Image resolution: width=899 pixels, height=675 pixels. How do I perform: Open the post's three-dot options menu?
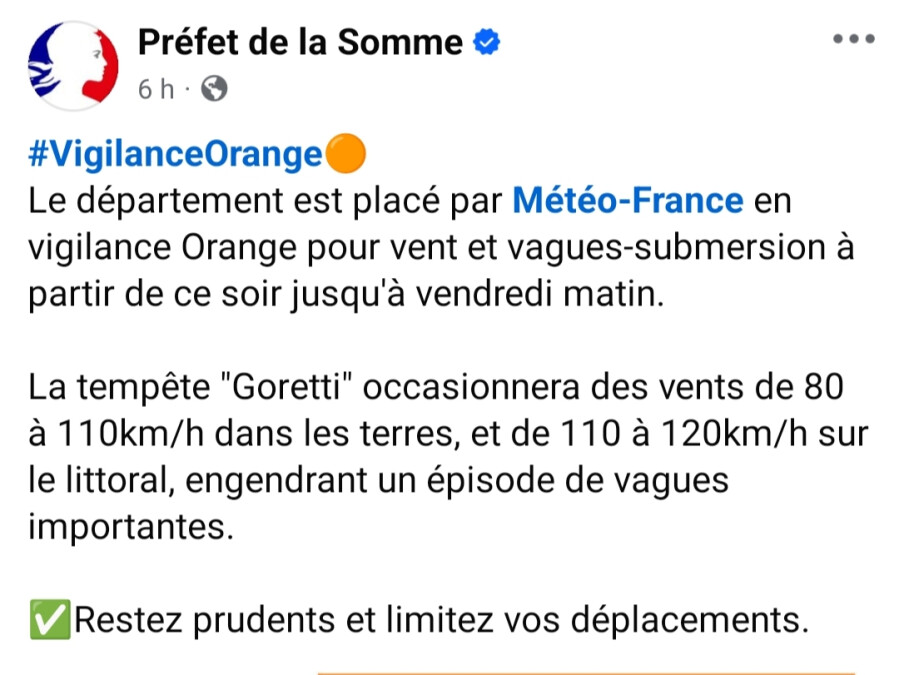pos(854,41)
